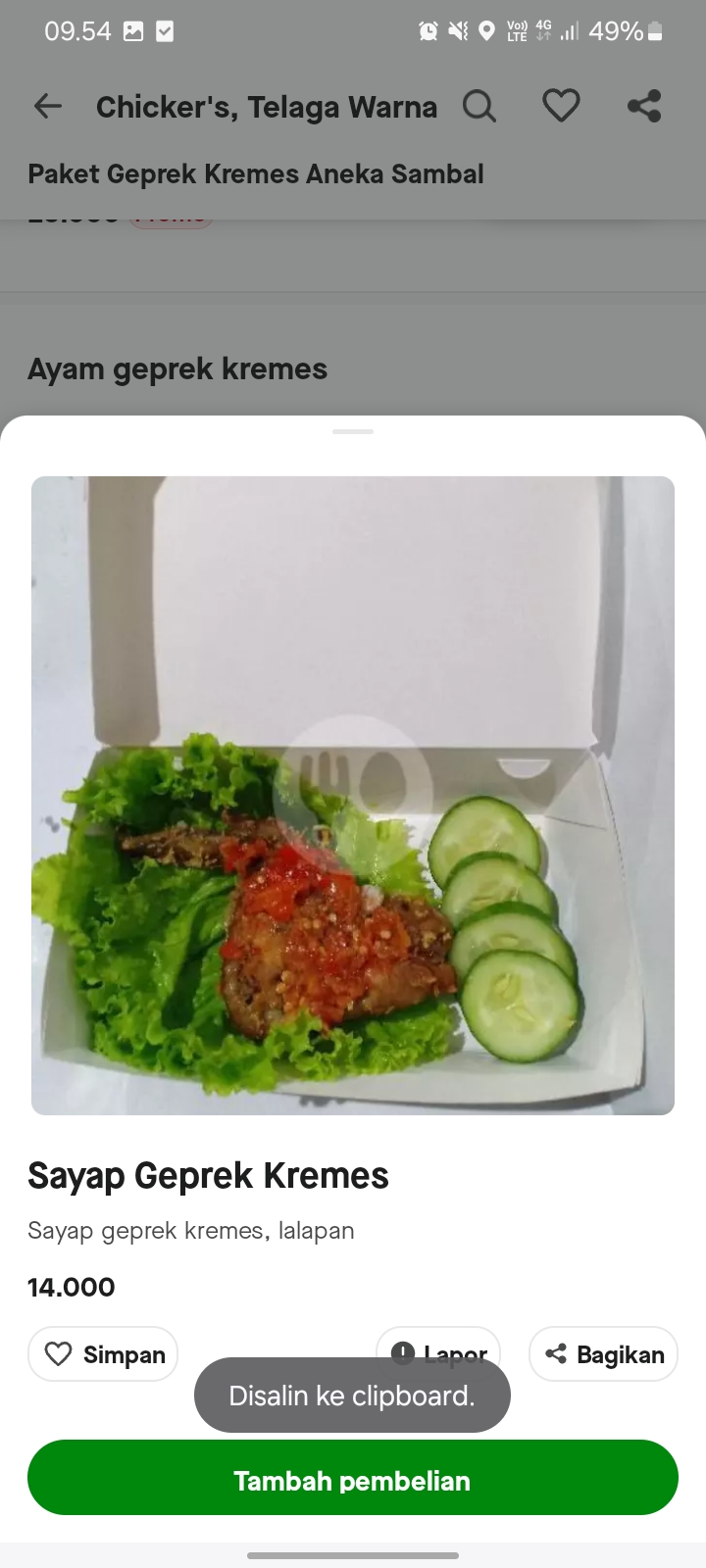The image size is (706, 1568).
Task: Check battery status at 49 percent
Action: click(x=618, y=30)
